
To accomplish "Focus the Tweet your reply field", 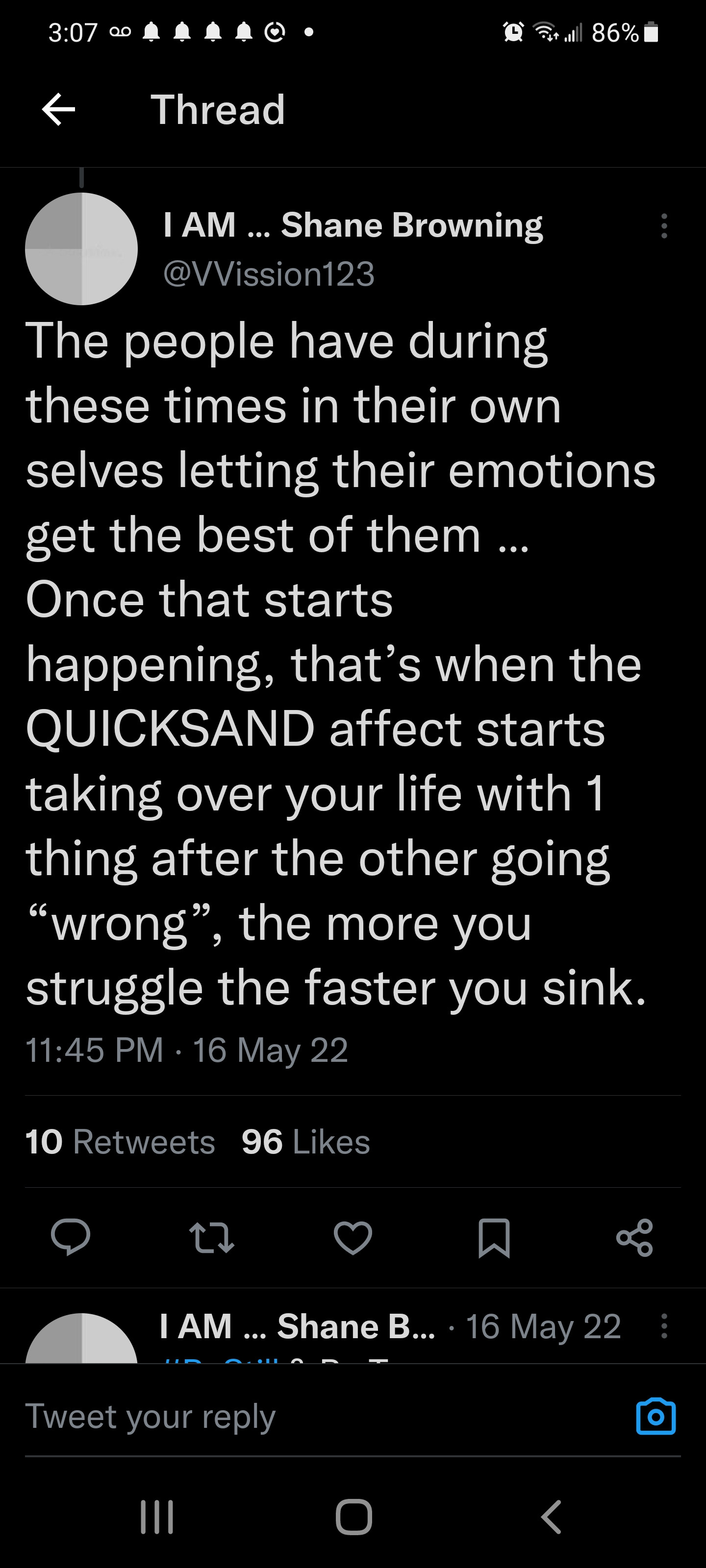I will click(x=304, y=1417).
